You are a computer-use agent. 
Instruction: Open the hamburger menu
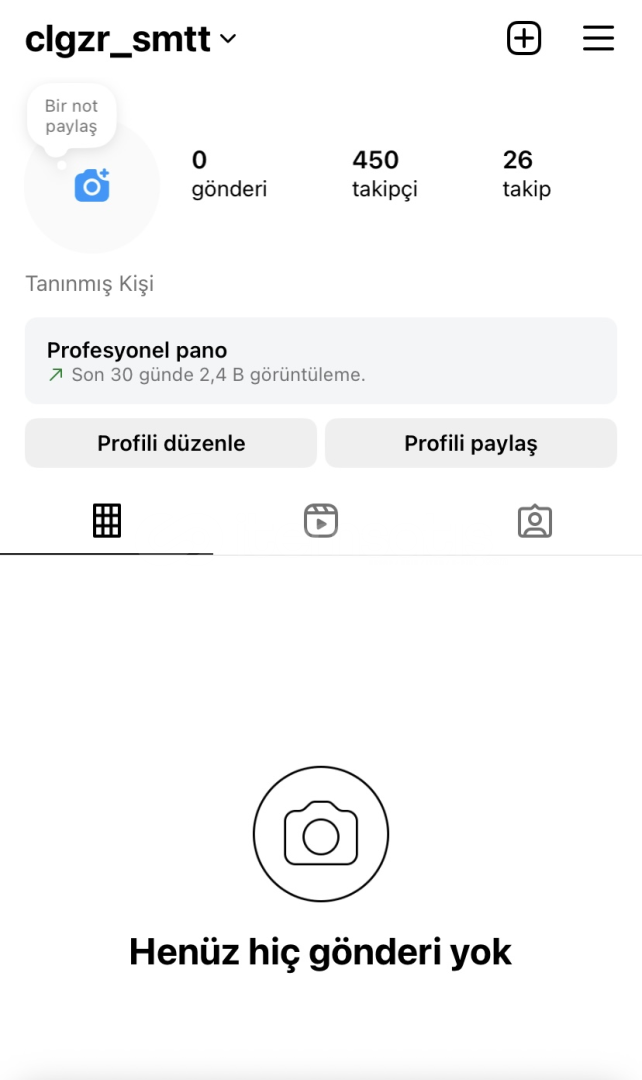(598, 38)
